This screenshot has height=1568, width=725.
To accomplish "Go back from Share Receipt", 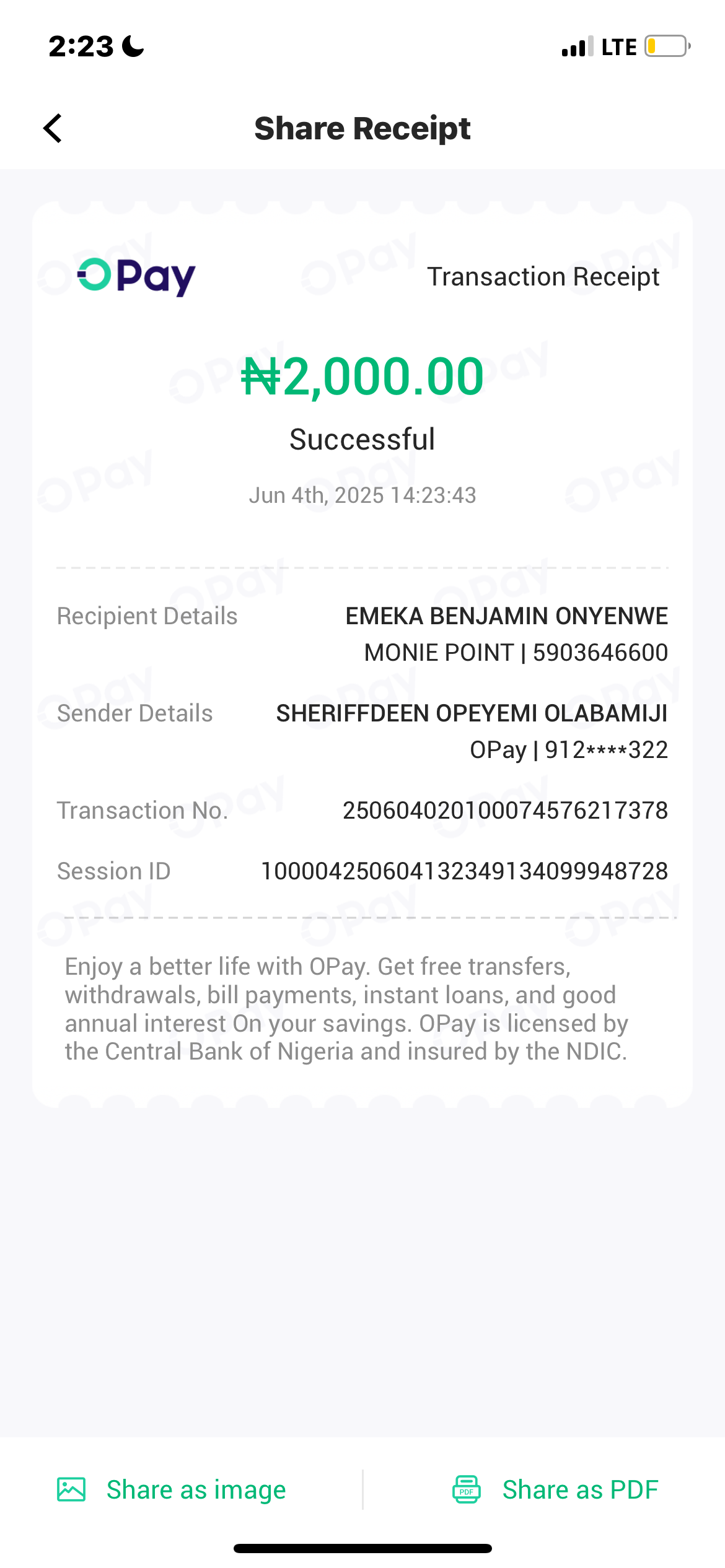I will coord(53,128).
